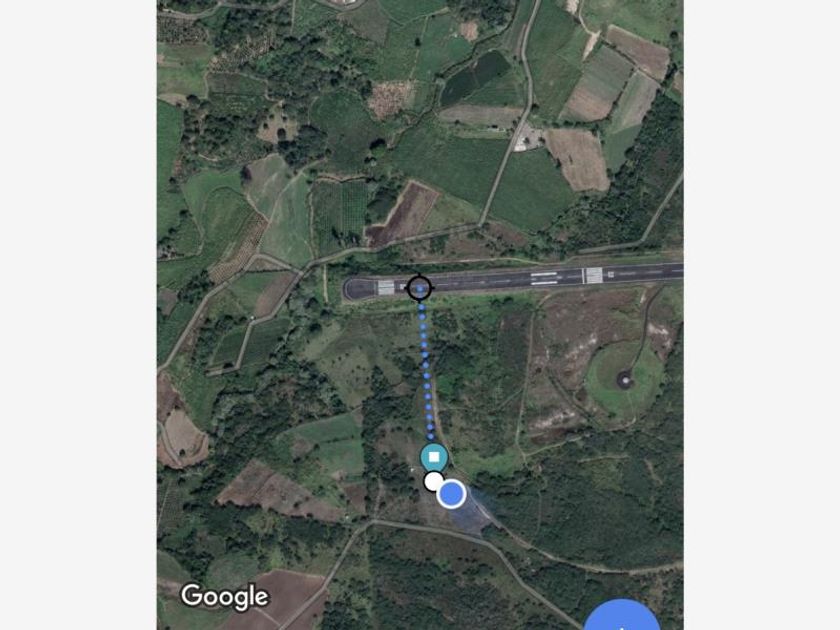The height and width of the screenshot is (630, 840).
Task: Tap the blue floating action button
Action: point(623,617)
